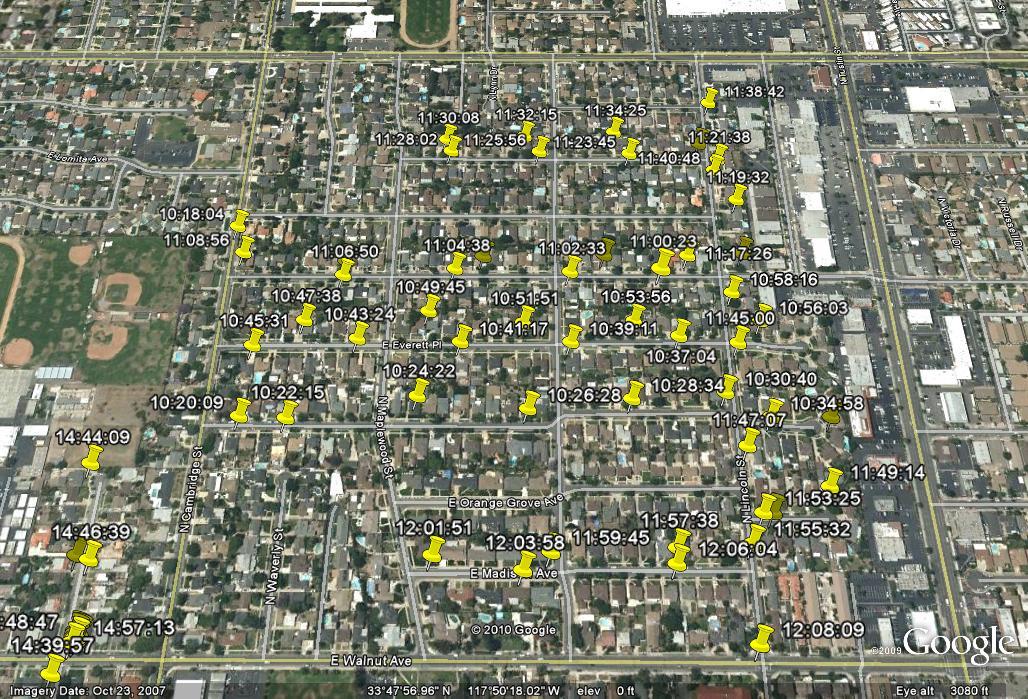The image size is (1028, 699).
Task: Select the 10:18:04 pin near Cambridge St
Action: coord(240,218)
